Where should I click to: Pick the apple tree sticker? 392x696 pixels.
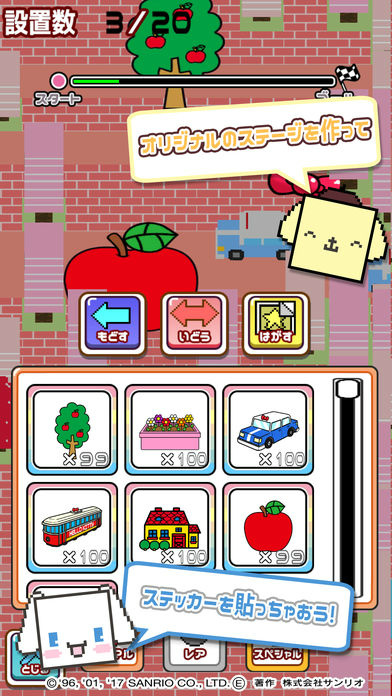(72, 430)
